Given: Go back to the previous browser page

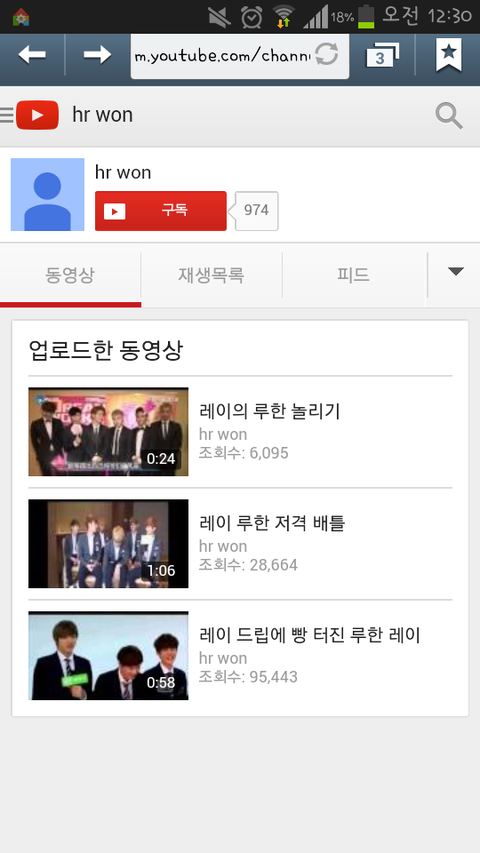Looking at the screenshot, I should 32,55.
